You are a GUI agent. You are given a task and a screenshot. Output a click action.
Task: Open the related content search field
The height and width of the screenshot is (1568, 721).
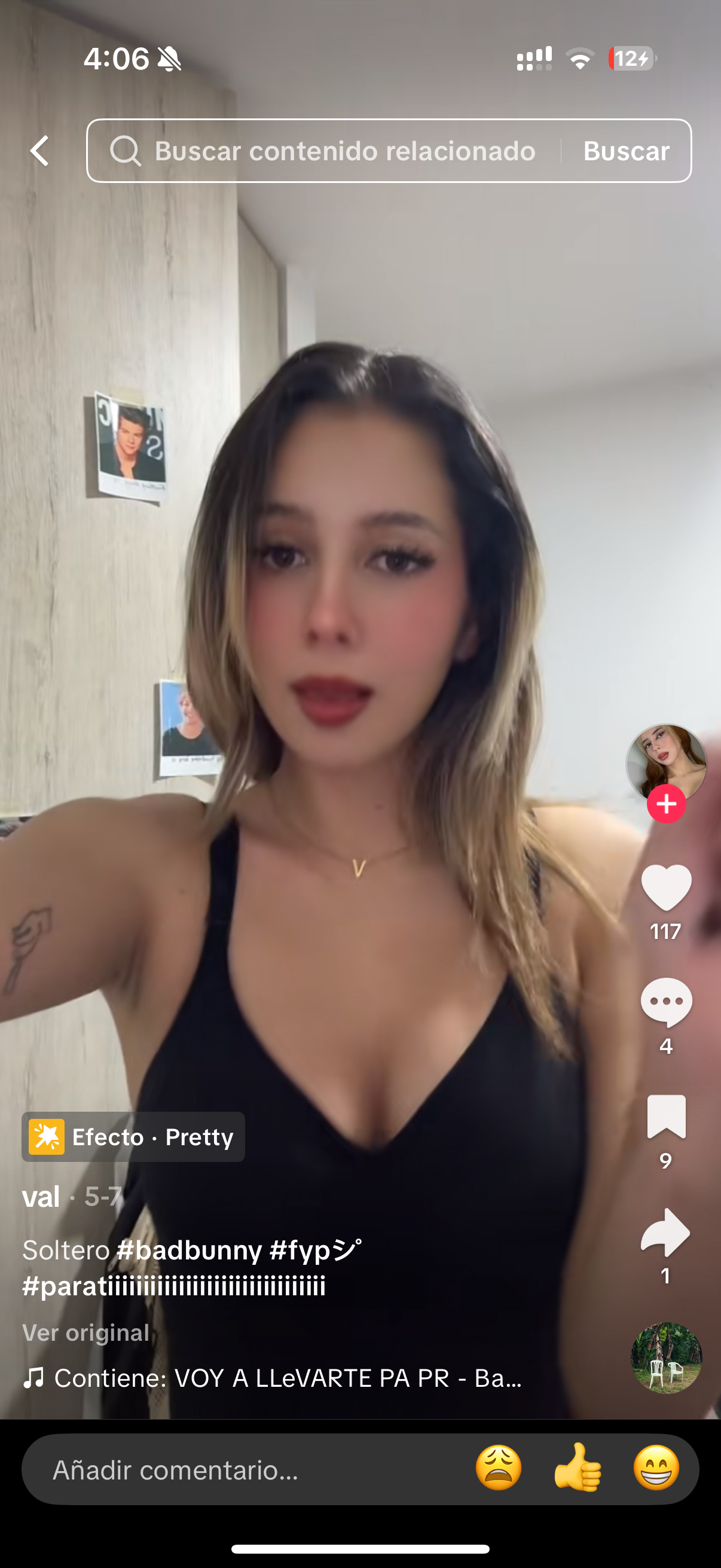pos(323,151)
